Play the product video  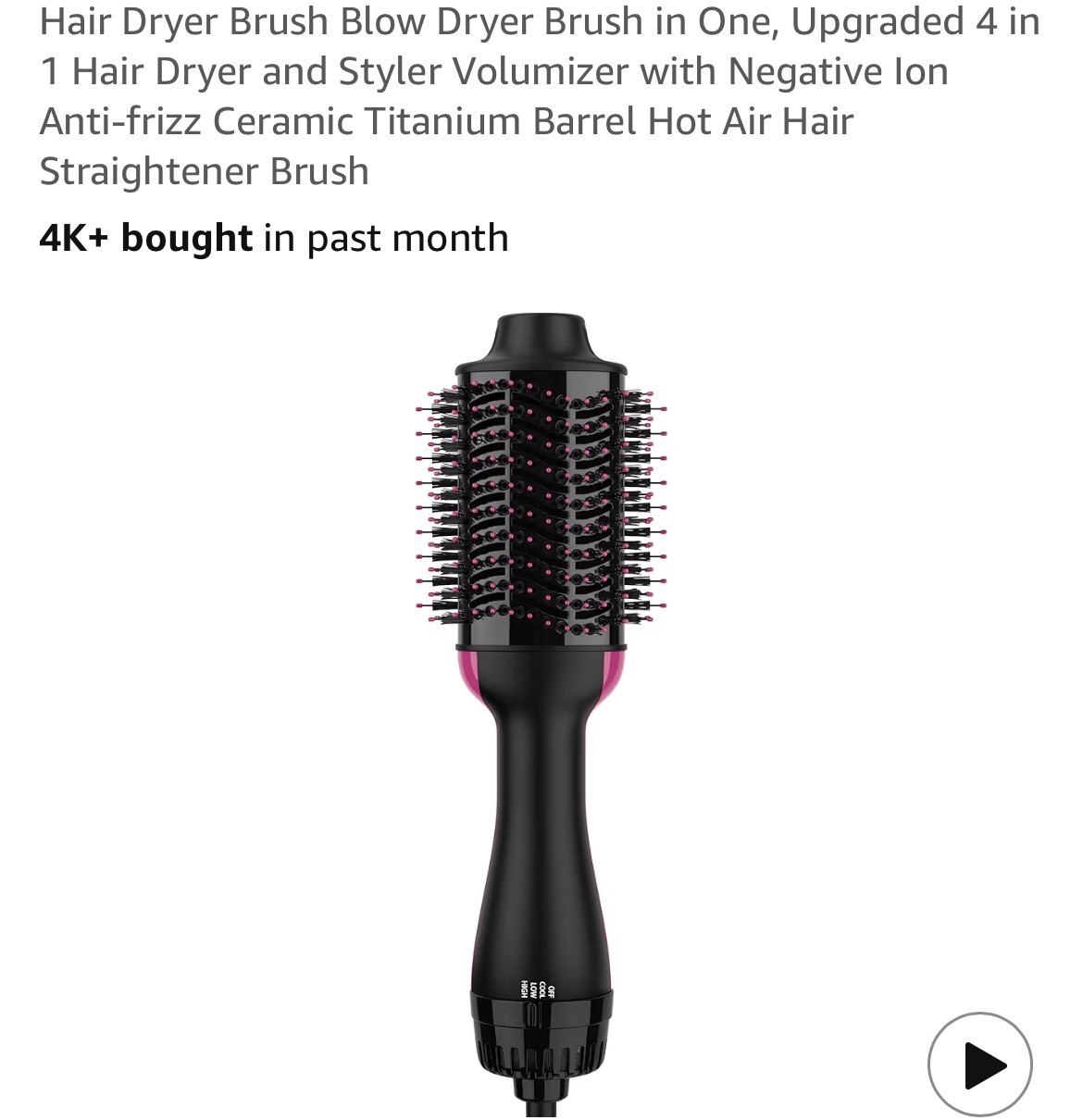coord(979,1064)
